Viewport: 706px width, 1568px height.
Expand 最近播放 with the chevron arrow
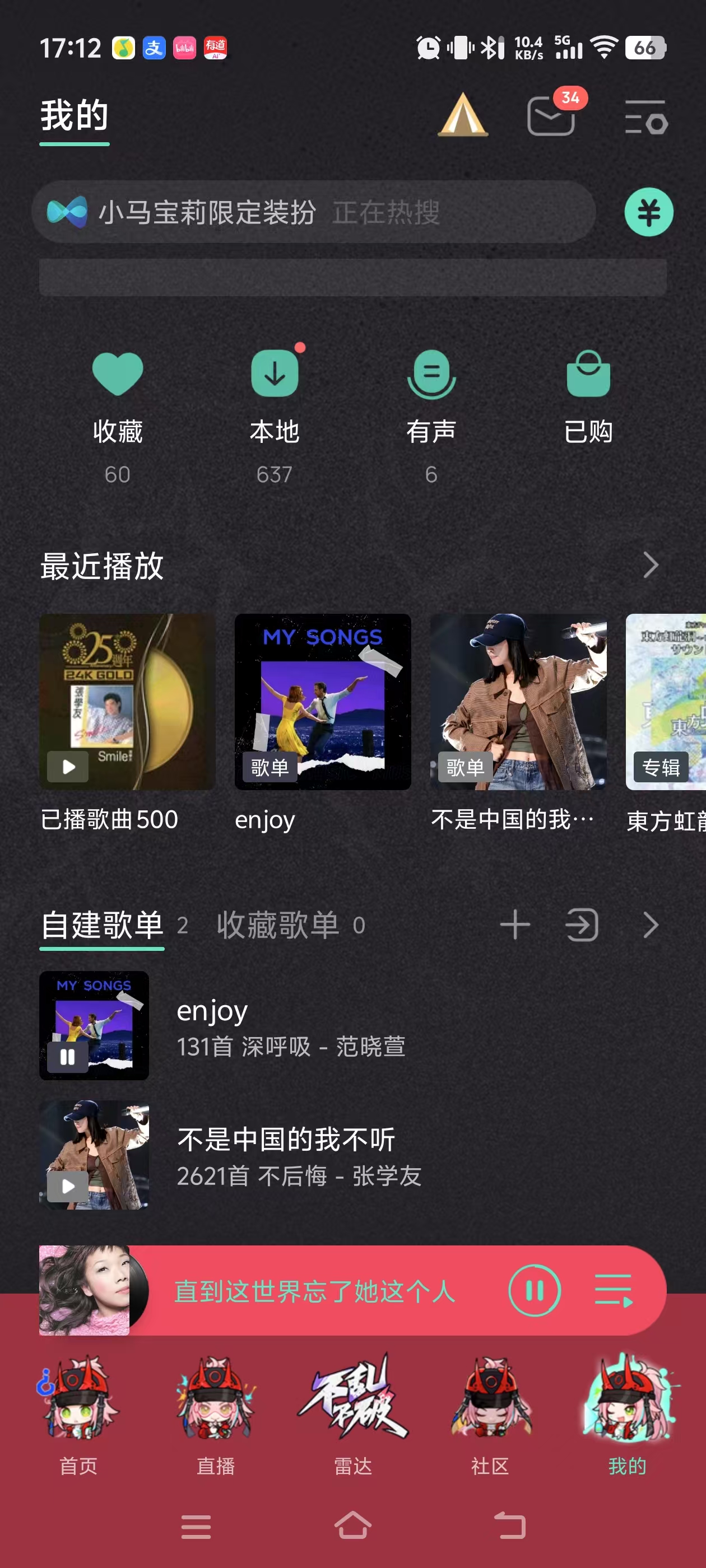[651, 566]
